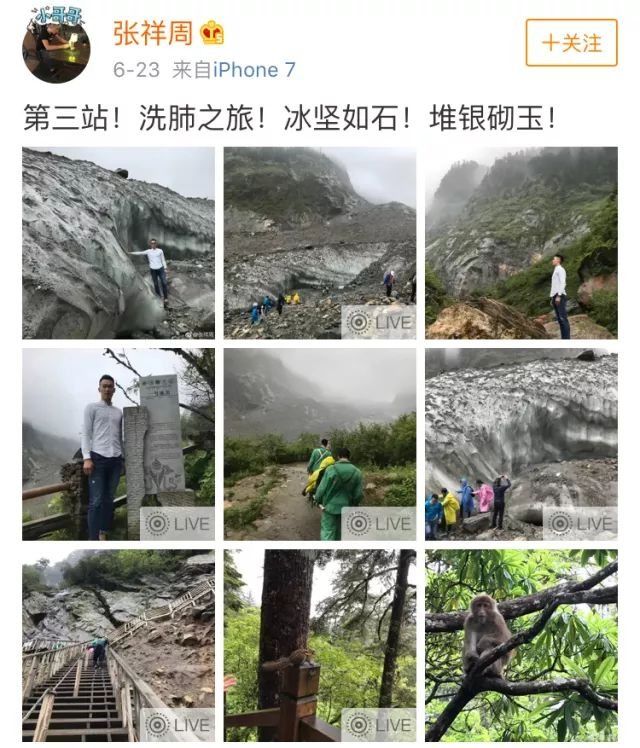Open 张祥周's profile avatar
The width and height of the screenshot is (640, 748).
click(56, 45)
